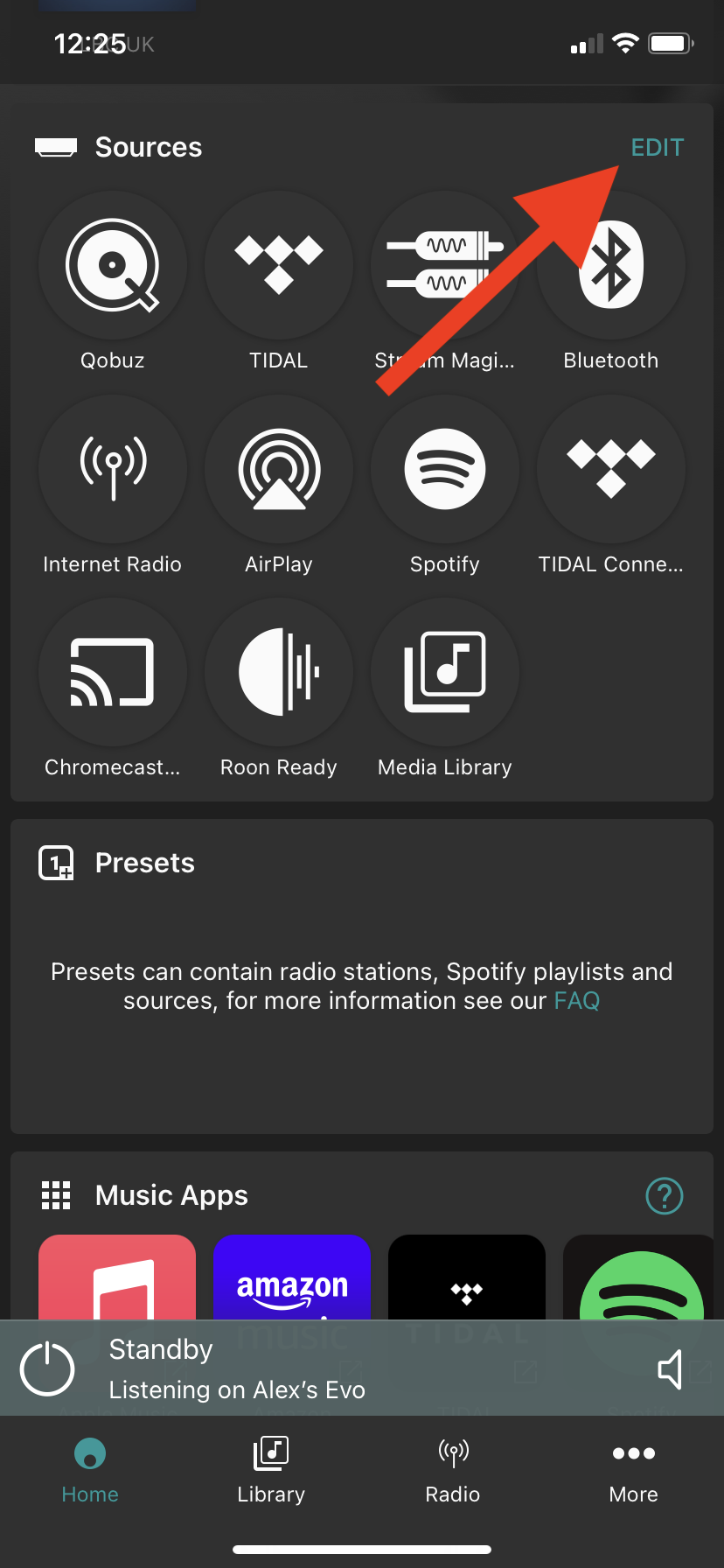Select the Bluetooth source

coord(610,265)
